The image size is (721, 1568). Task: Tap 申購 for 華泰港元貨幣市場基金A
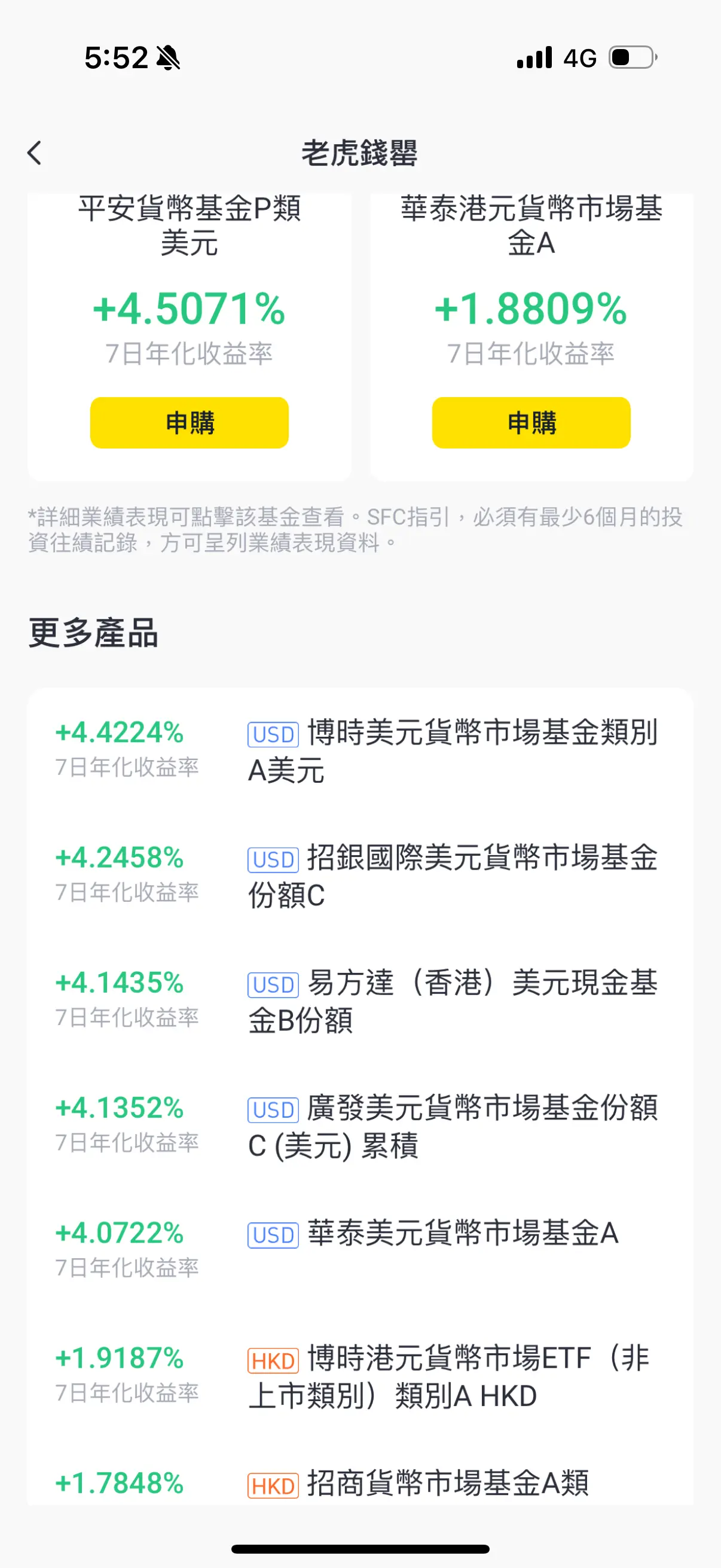click(531, 422)
